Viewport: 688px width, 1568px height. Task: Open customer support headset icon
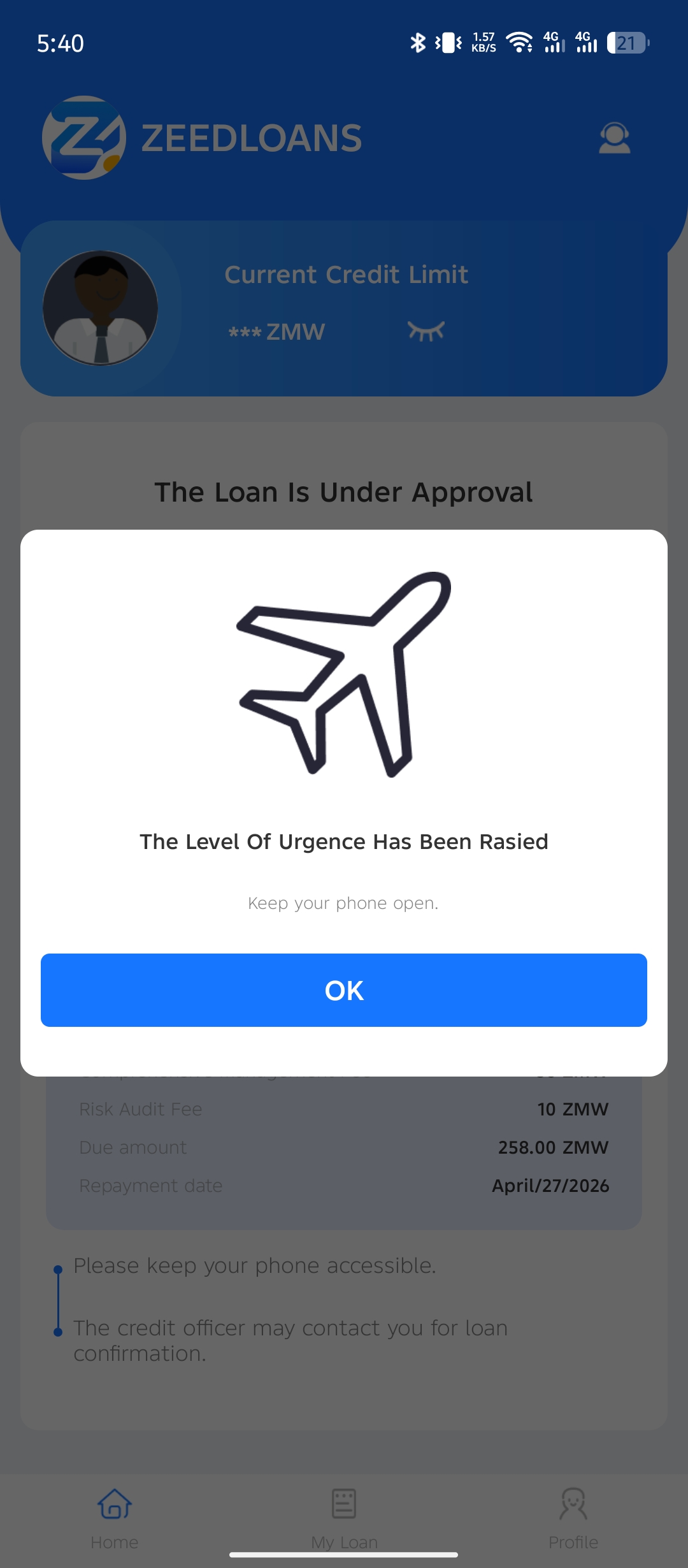614,138
